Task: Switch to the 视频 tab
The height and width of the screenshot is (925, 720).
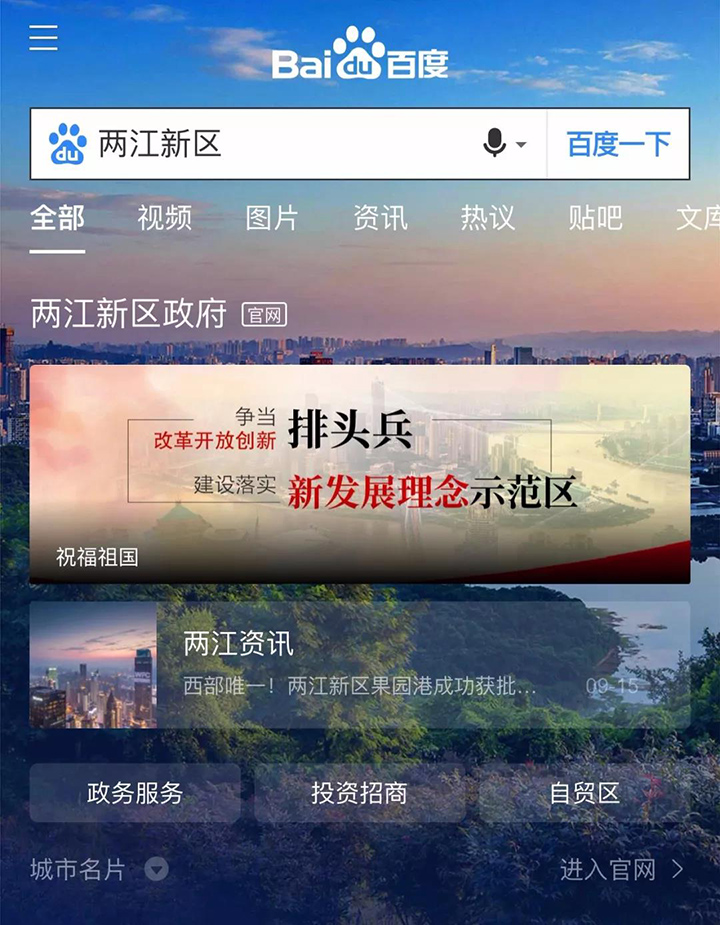Action: [164, 218]
